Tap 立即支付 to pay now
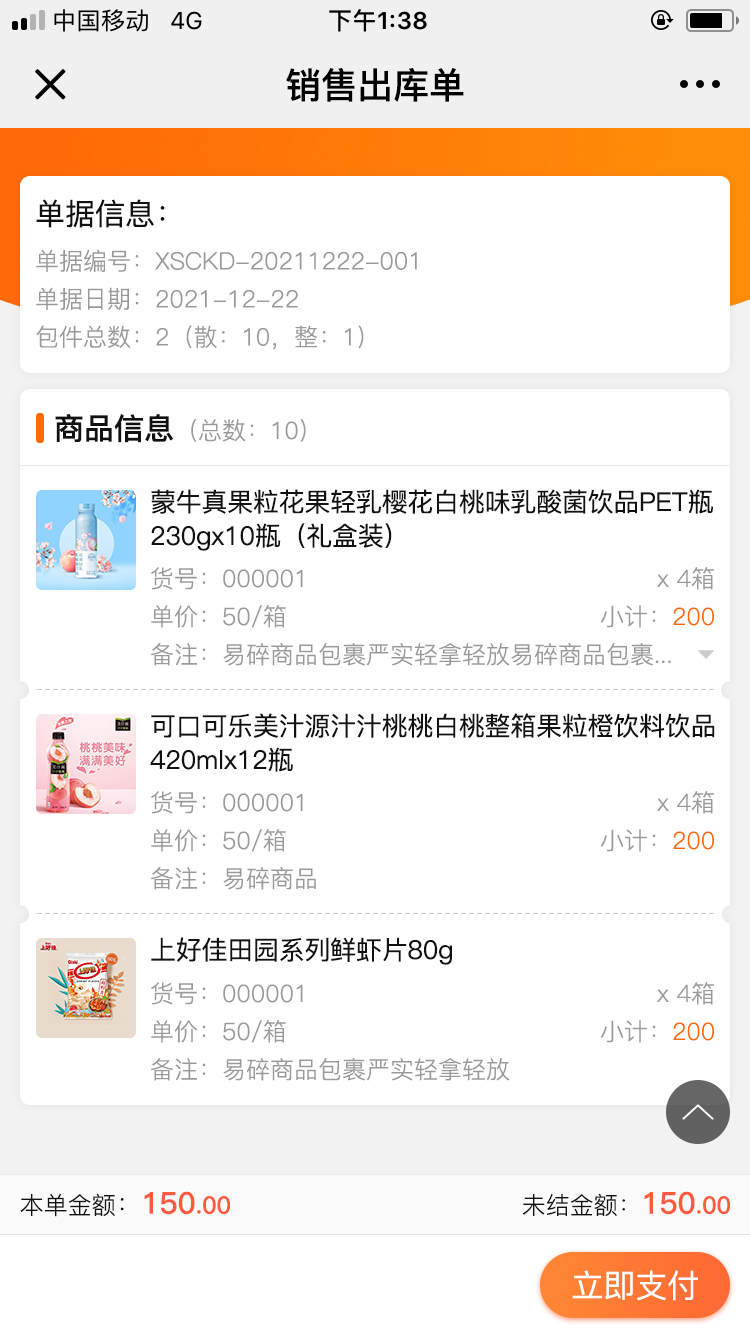The height and width of the screenshot is (1334, 750). (x=635, y=1285)
